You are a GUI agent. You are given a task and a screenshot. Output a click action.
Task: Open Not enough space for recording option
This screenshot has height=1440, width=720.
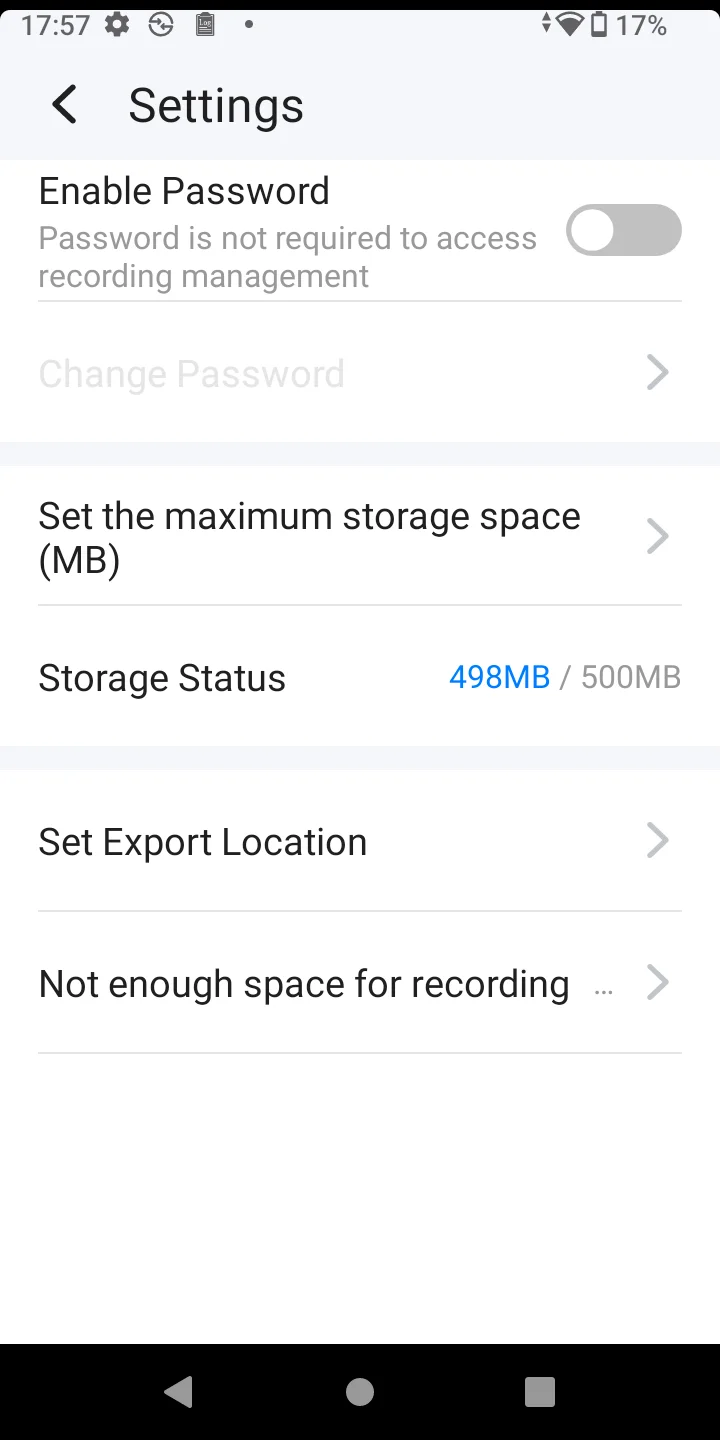tap(360, 983)
